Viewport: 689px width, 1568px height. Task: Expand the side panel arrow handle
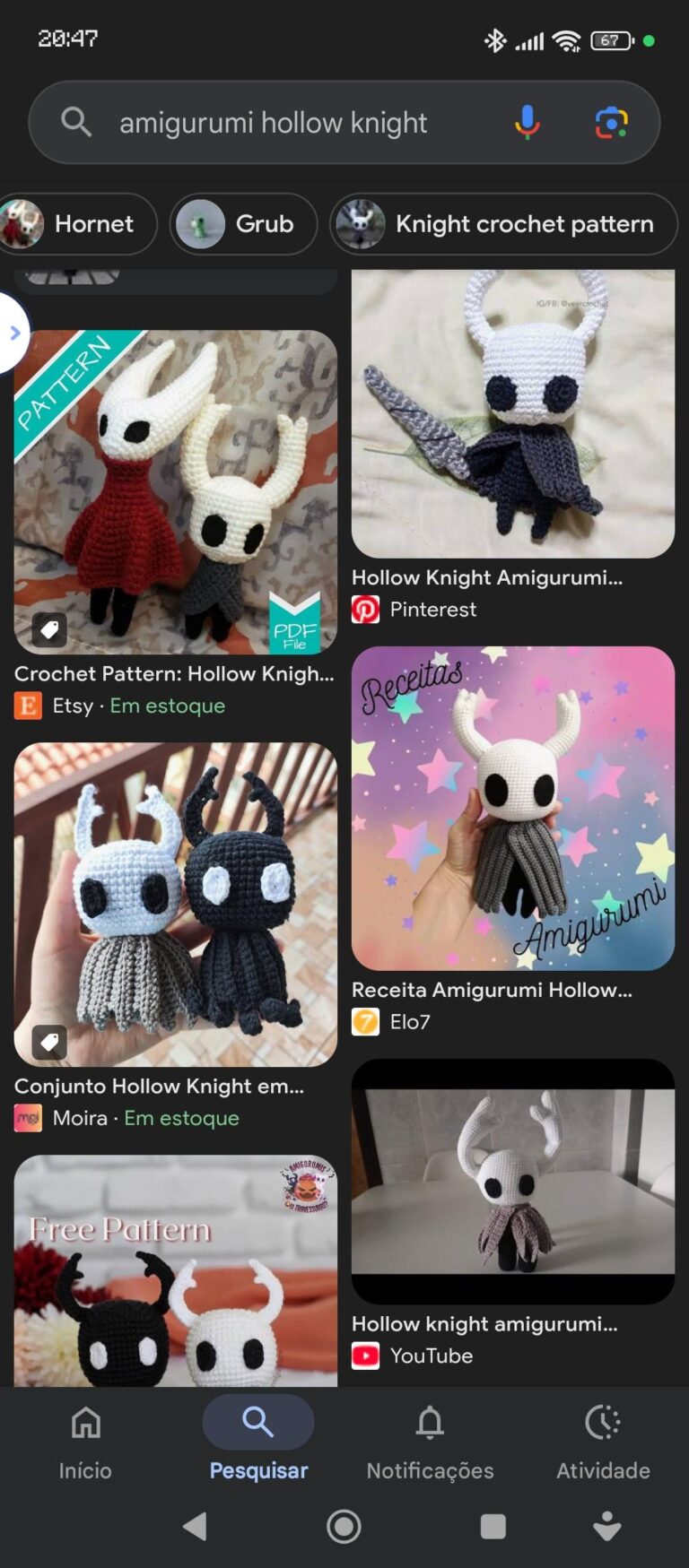(13, 333)
